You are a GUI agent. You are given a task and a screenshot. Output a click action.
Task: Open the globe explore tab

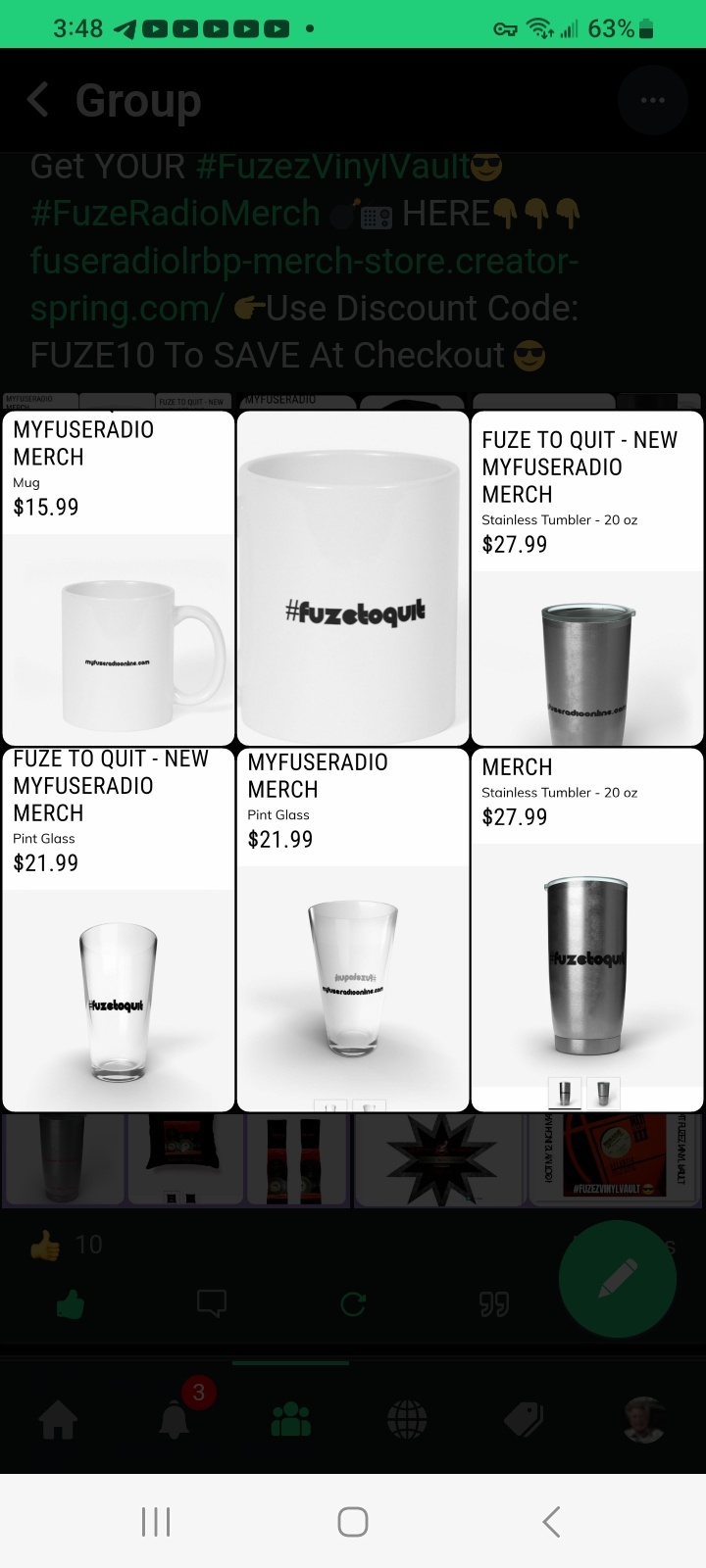[x=408, y=1418]
